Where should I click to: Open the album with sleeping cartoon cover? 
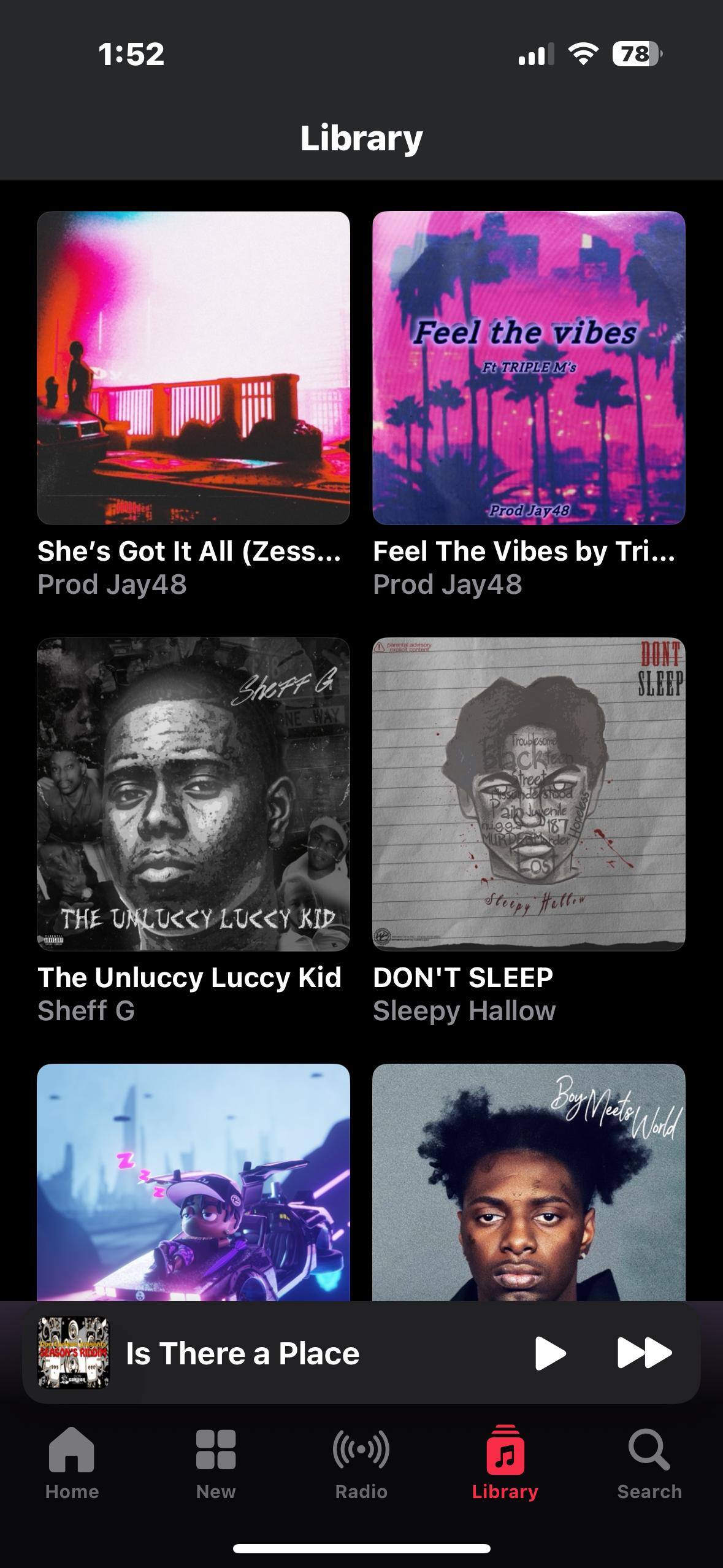click(x=193, y=1182)
